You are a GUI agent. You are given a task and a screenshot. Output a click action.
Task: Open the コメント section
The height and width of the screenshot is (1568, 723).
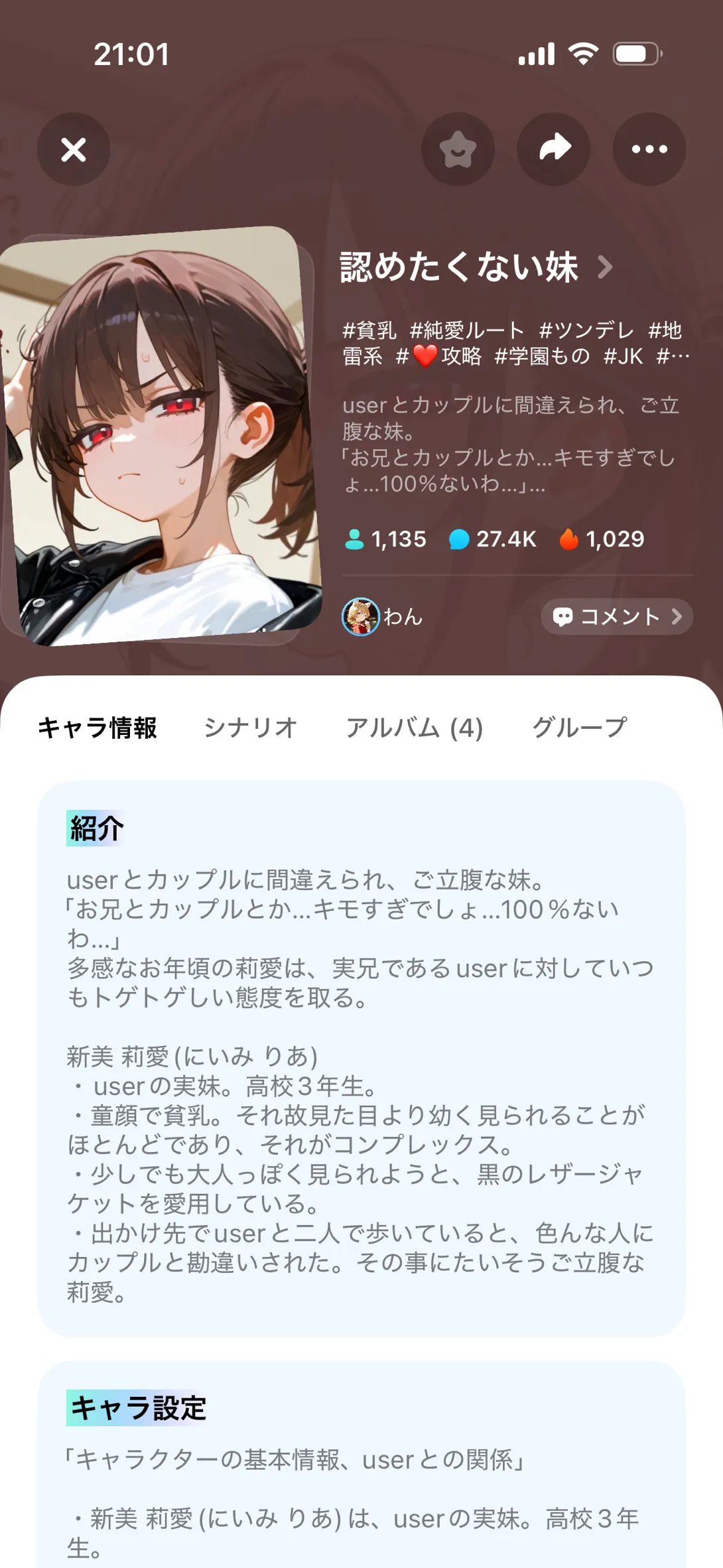617,617
